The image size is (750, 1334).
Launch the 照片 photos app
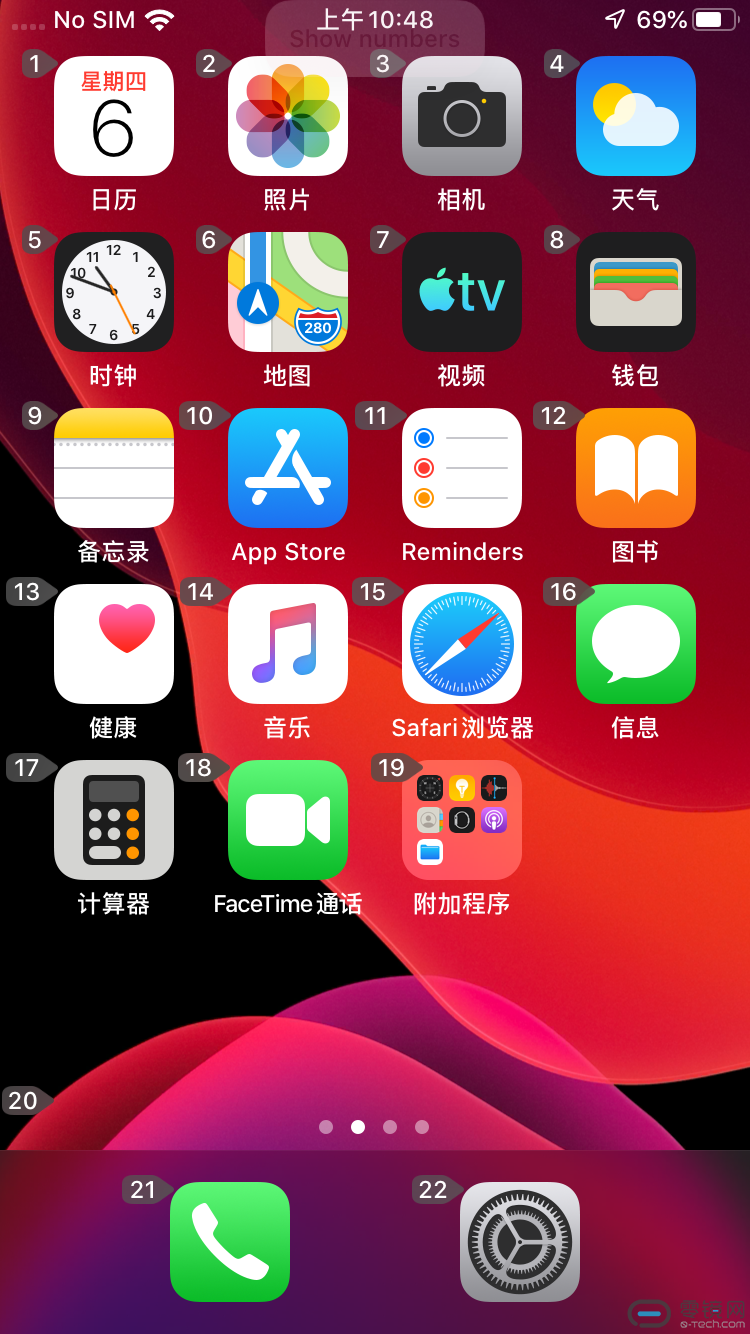pyautogui.click(x=287, y=116)
